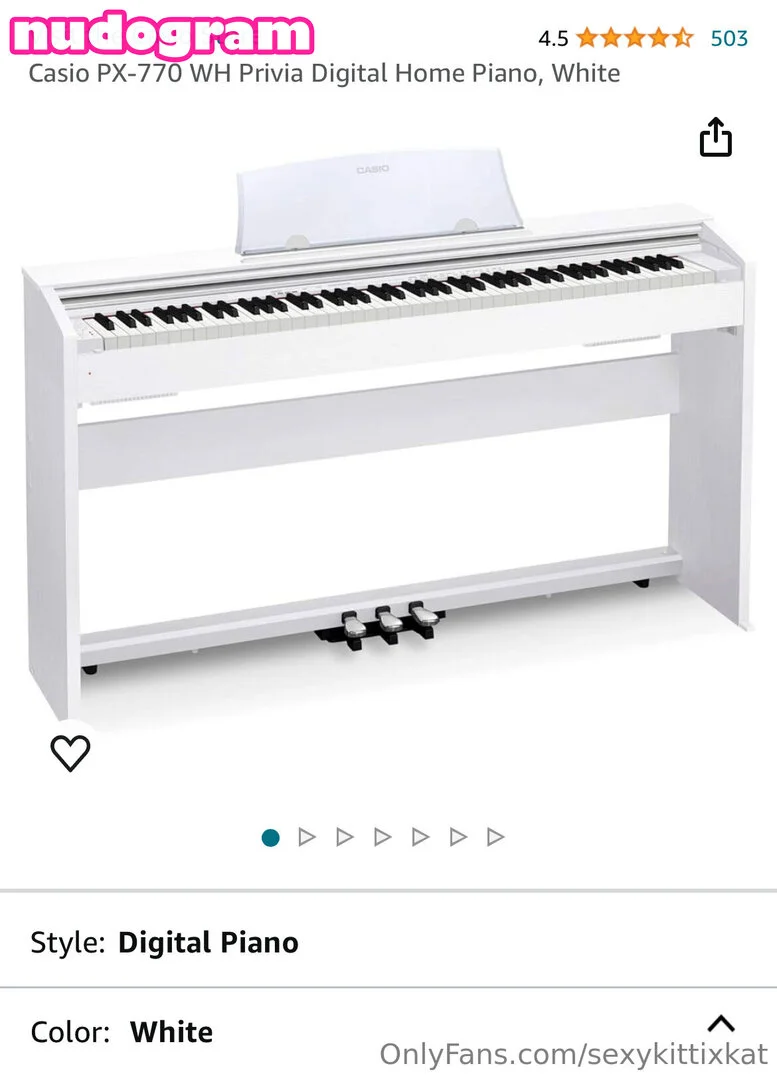This screenshot has width=777, height=1080.
Task: Add the piano to your wish list
Action: coord(70,753)
